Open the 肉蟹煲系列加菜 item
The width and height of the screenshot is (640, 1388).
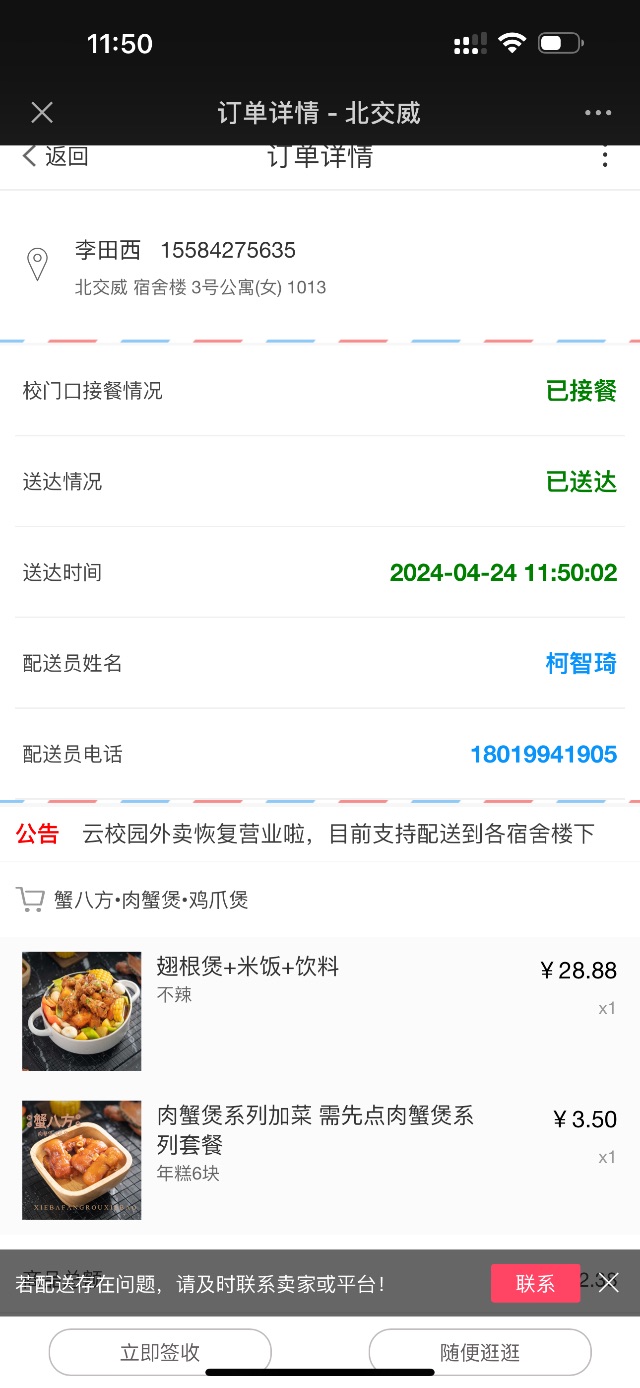point(320,1160)
